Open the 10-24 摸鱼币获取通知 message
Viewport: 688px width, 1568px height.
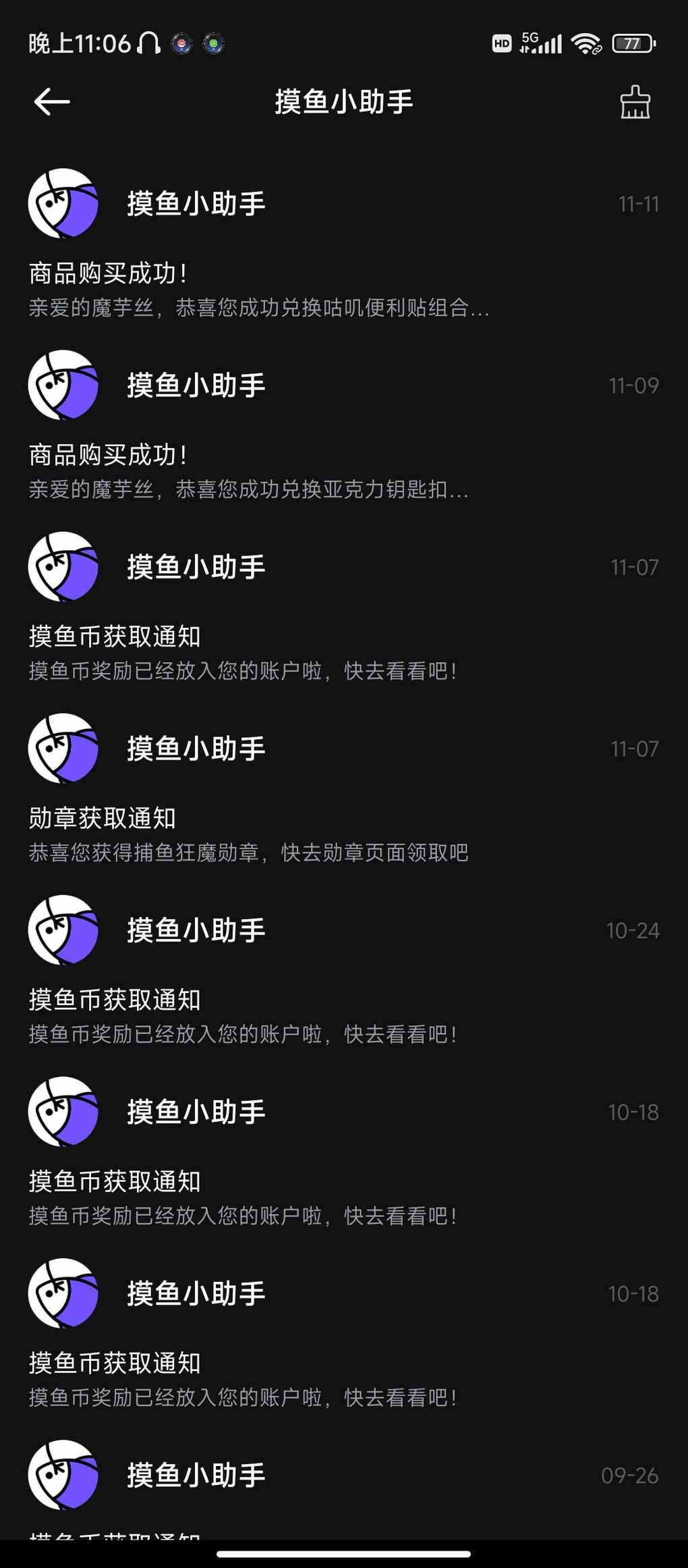click(x=344, y=970)
